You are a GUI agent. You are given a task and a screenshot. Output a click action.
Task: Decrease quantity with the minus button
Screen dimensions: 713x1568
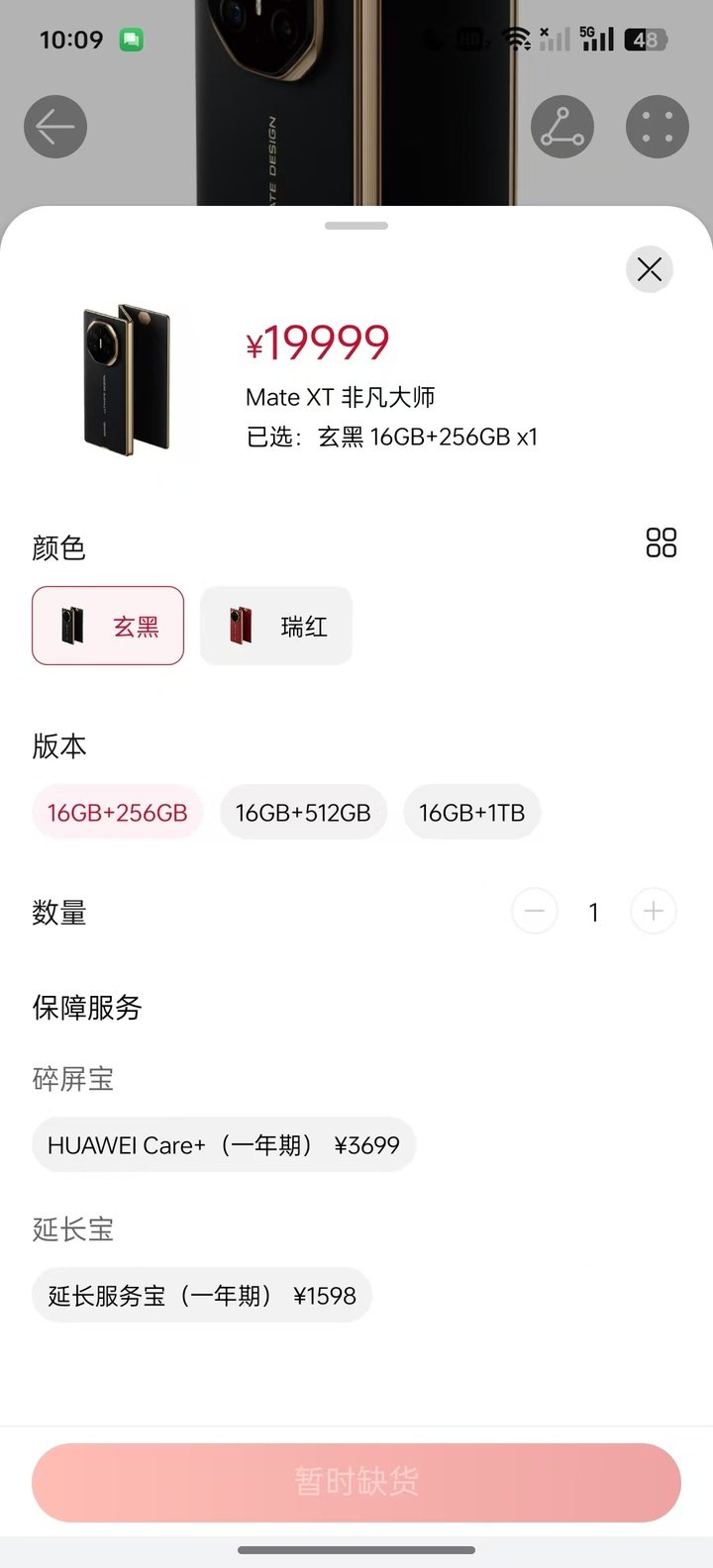[535, 912]
